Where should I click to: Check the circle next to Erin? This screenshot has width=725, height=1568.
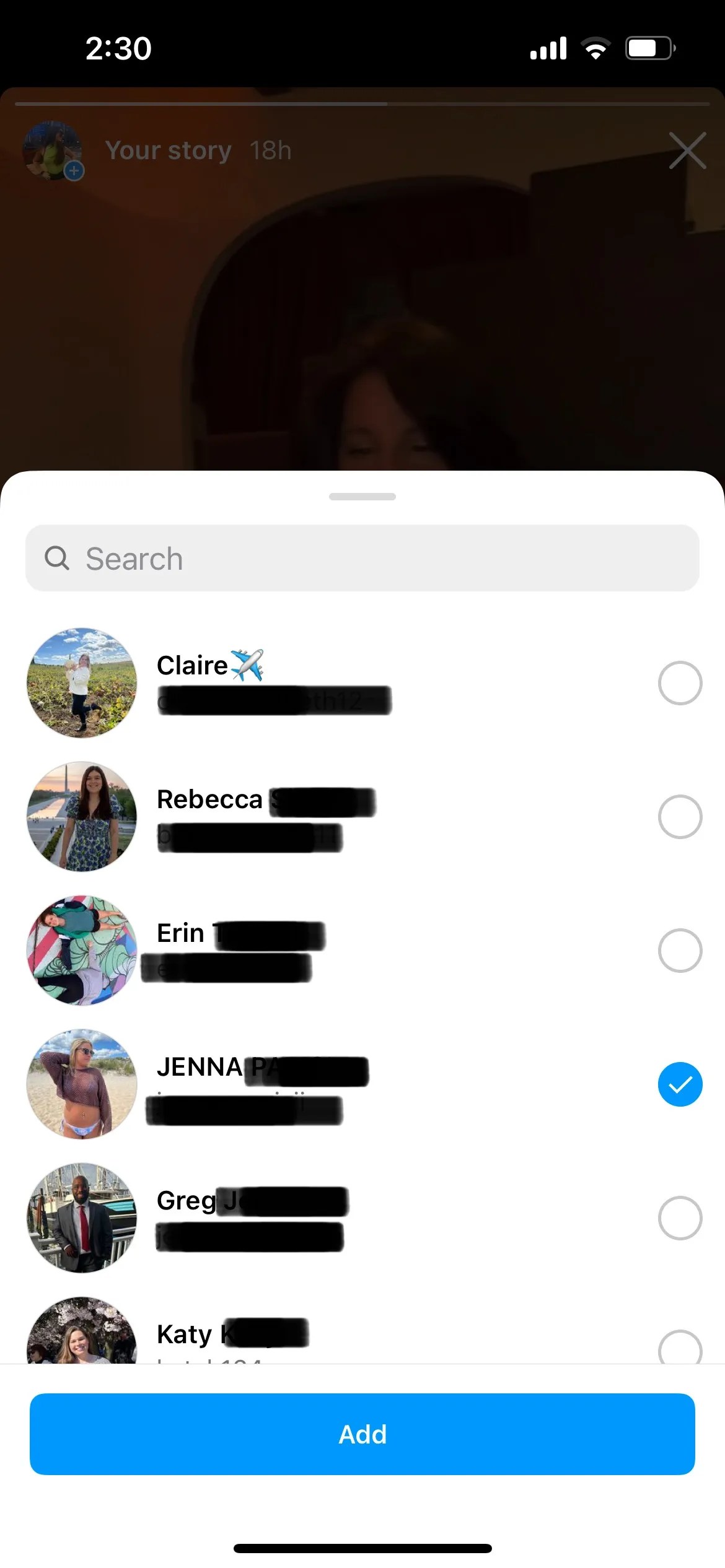coord(680,951)
